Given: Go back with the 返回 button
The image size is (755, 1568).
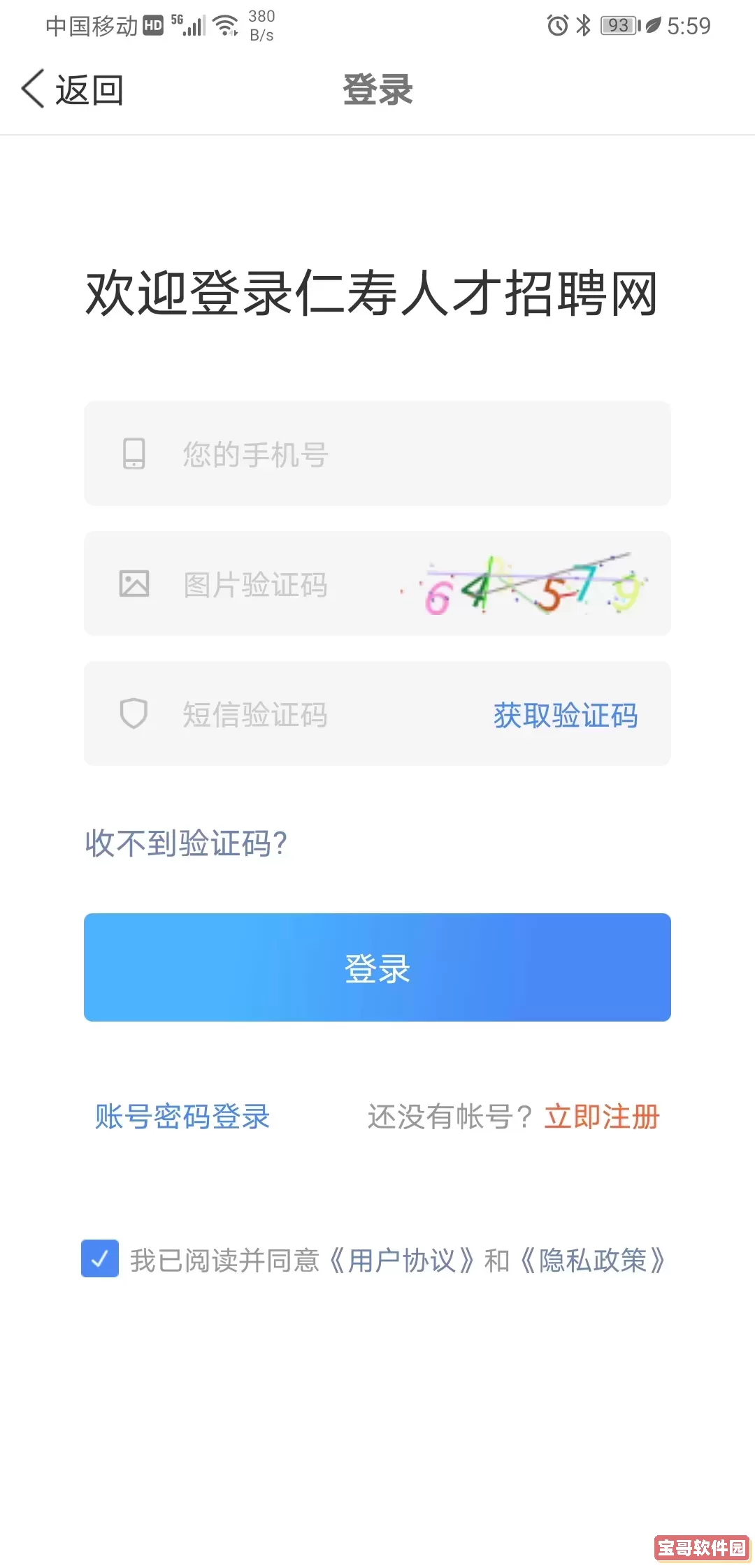Looking at the screenshot, I should click(x=73, y=90).
